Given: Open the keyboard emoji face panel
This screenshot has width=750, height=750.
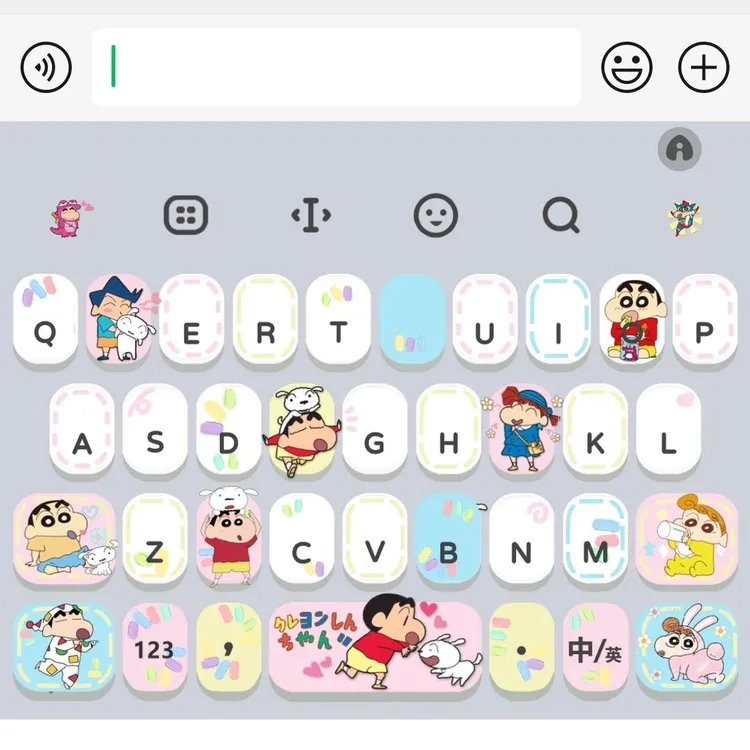Looking at the screenshot, I should pyautogui.click(x=436, y=215).
